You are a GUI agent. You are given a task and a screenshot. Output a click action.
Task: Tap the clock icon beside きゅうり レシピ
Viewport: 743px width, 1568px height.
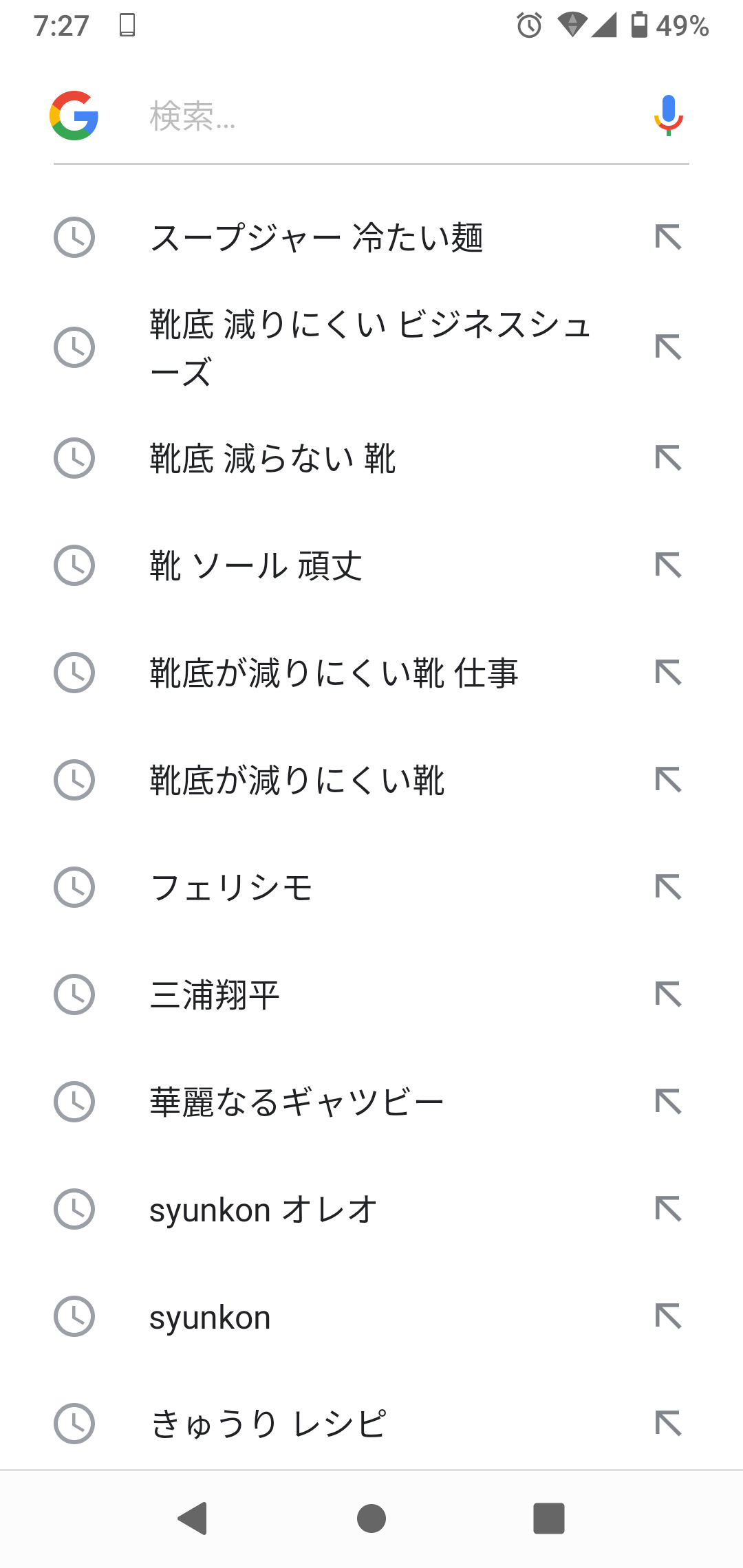(x=74, y=1424)
